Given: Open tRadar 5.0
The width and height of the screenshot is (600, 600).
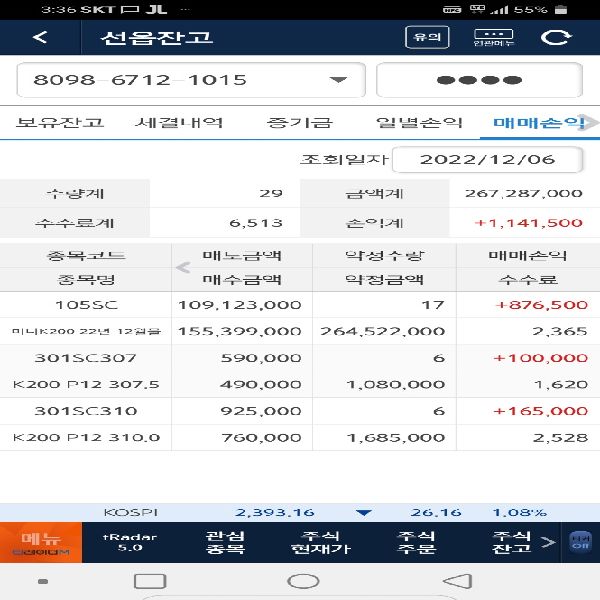Looking at the screenshot, I should click(130, 543).
